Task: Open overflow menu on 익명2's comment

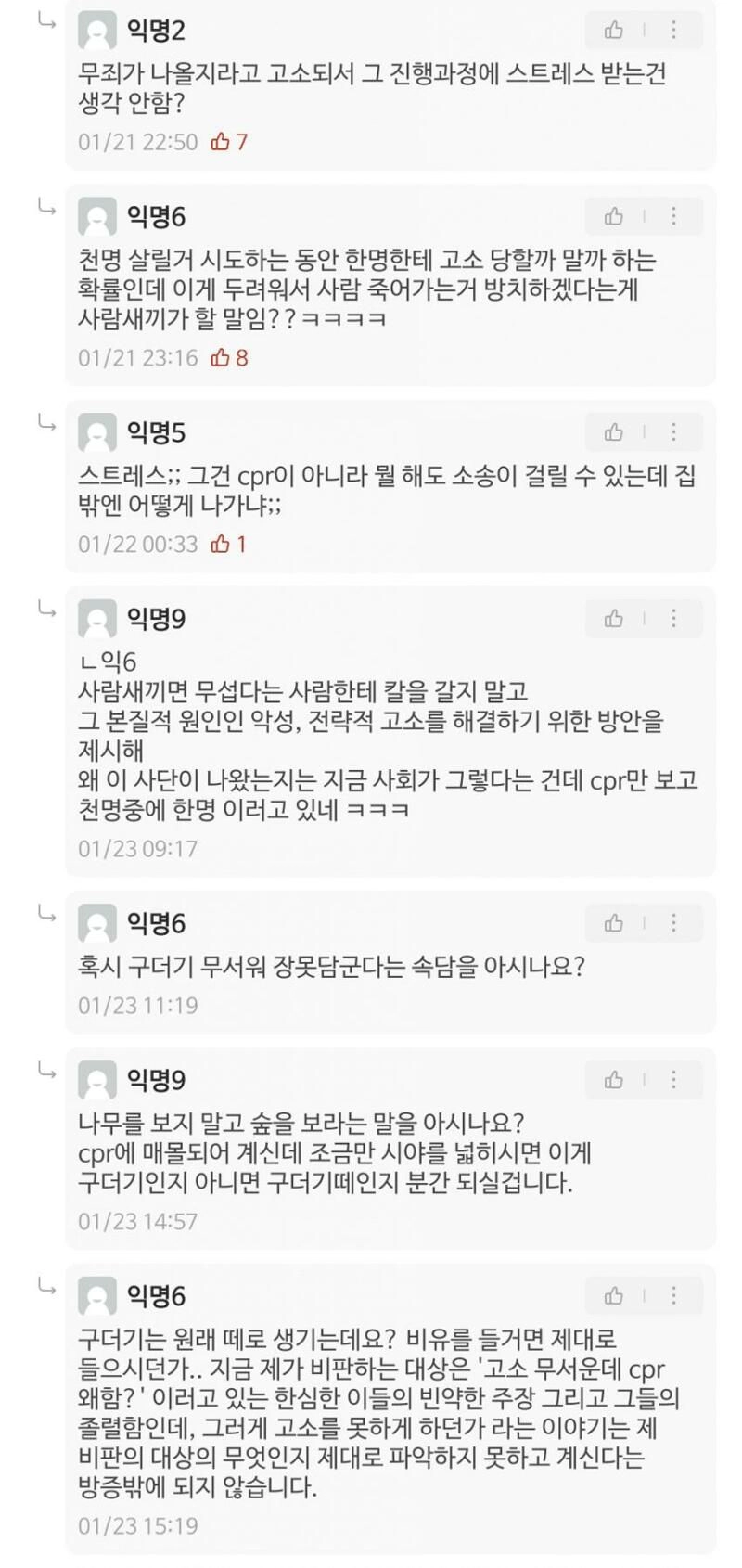Action: (674, 31)
